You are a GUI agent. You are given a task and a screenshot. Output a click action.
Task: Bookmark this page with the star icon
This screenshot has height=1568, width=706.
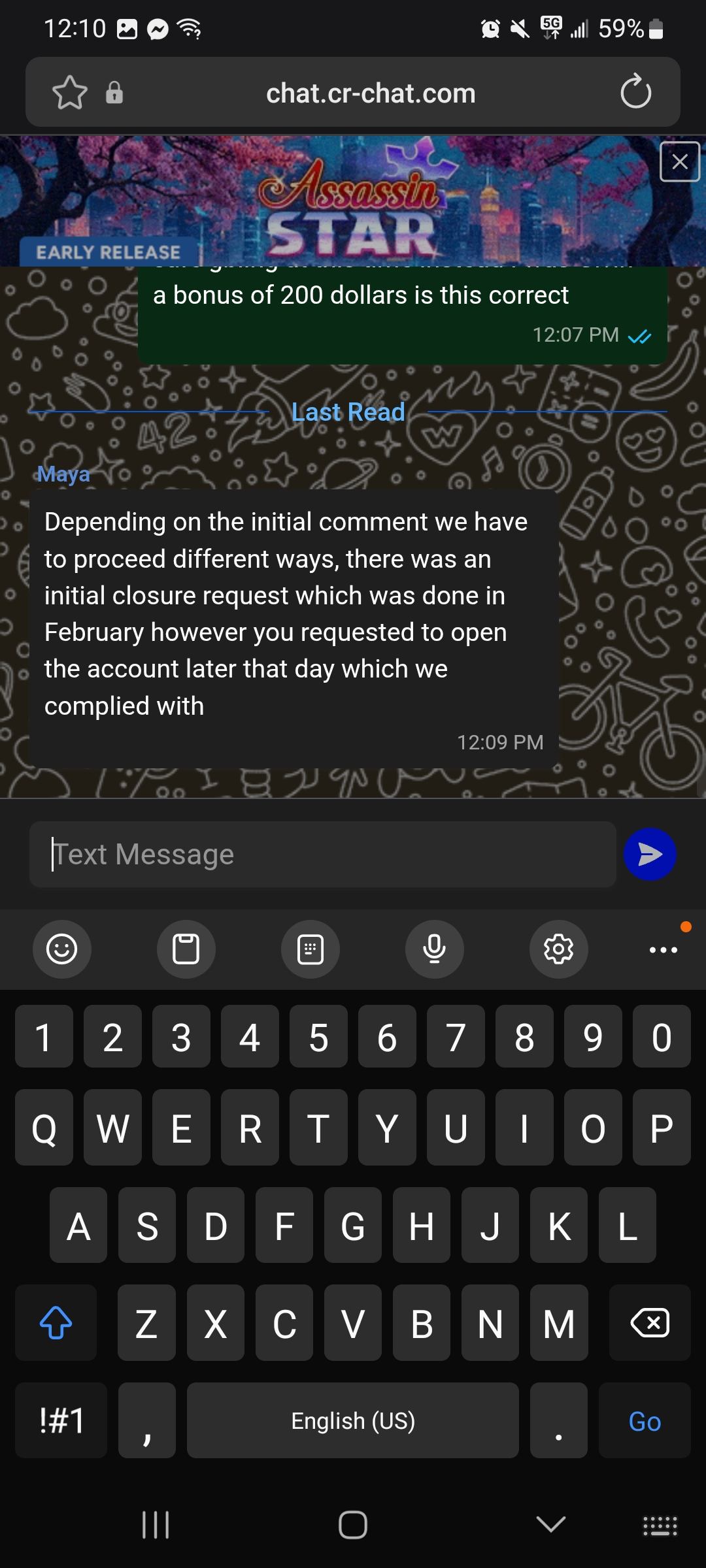(69, 93)
